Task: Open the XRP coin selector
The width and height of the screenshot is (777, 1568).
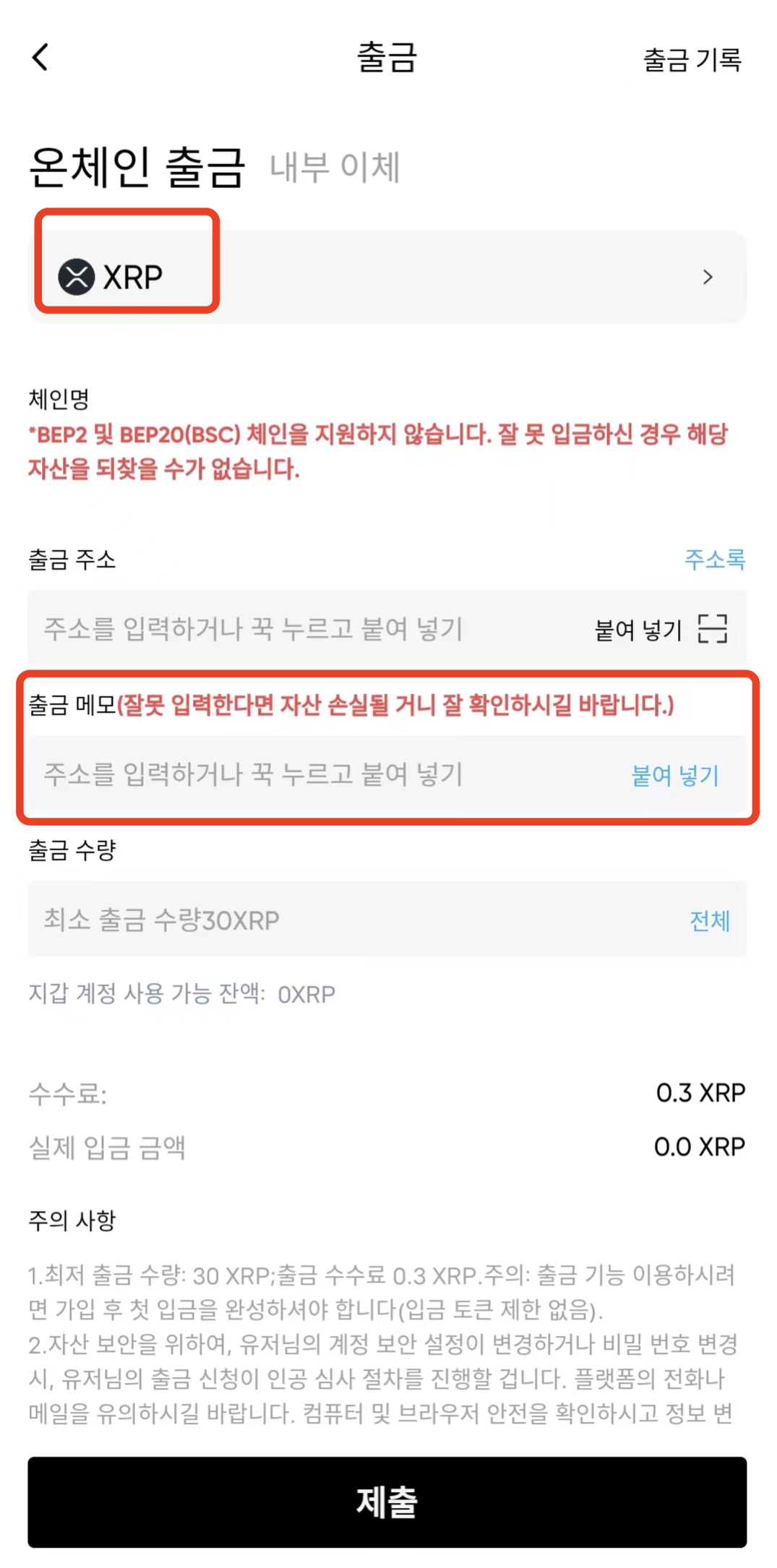Action: (x=387, y=277)
